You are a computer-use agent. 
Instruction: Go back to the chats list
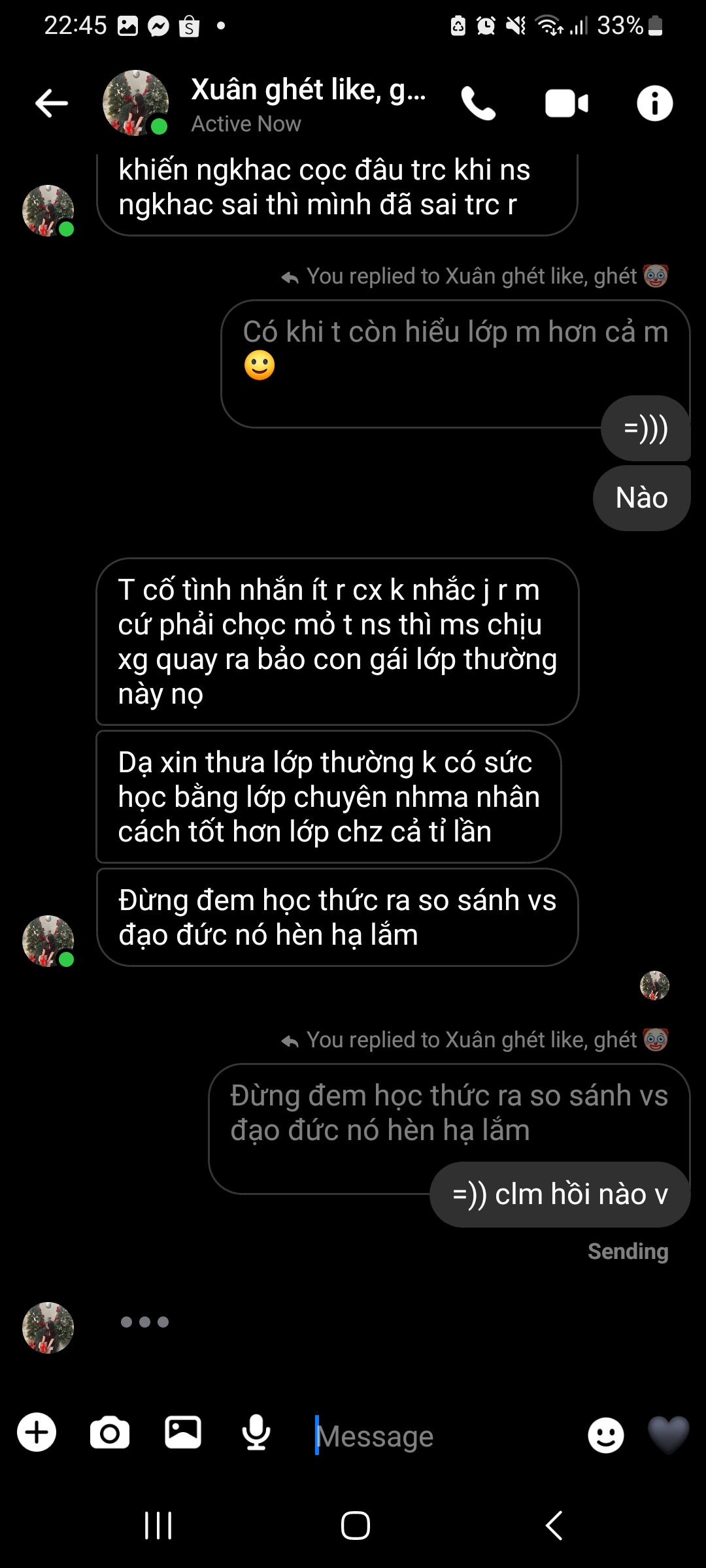click(52, 103)
